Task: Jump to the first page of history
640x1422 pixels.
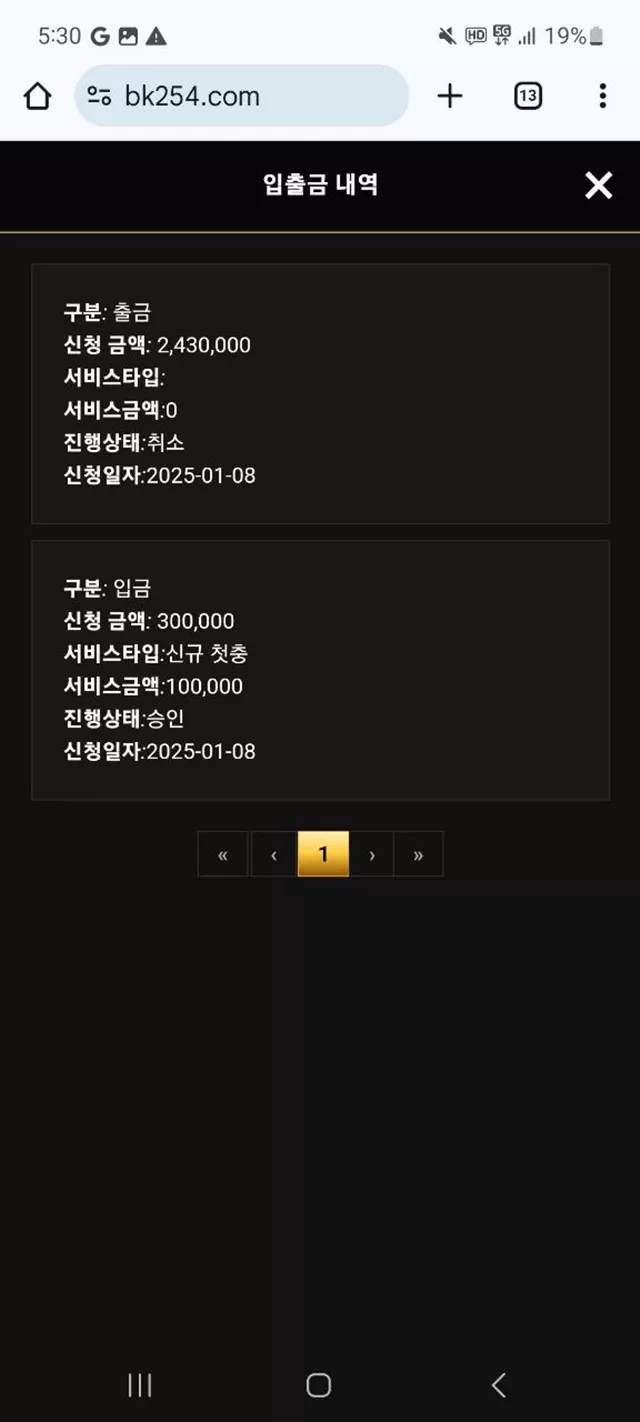Action: tap(222, 854)
